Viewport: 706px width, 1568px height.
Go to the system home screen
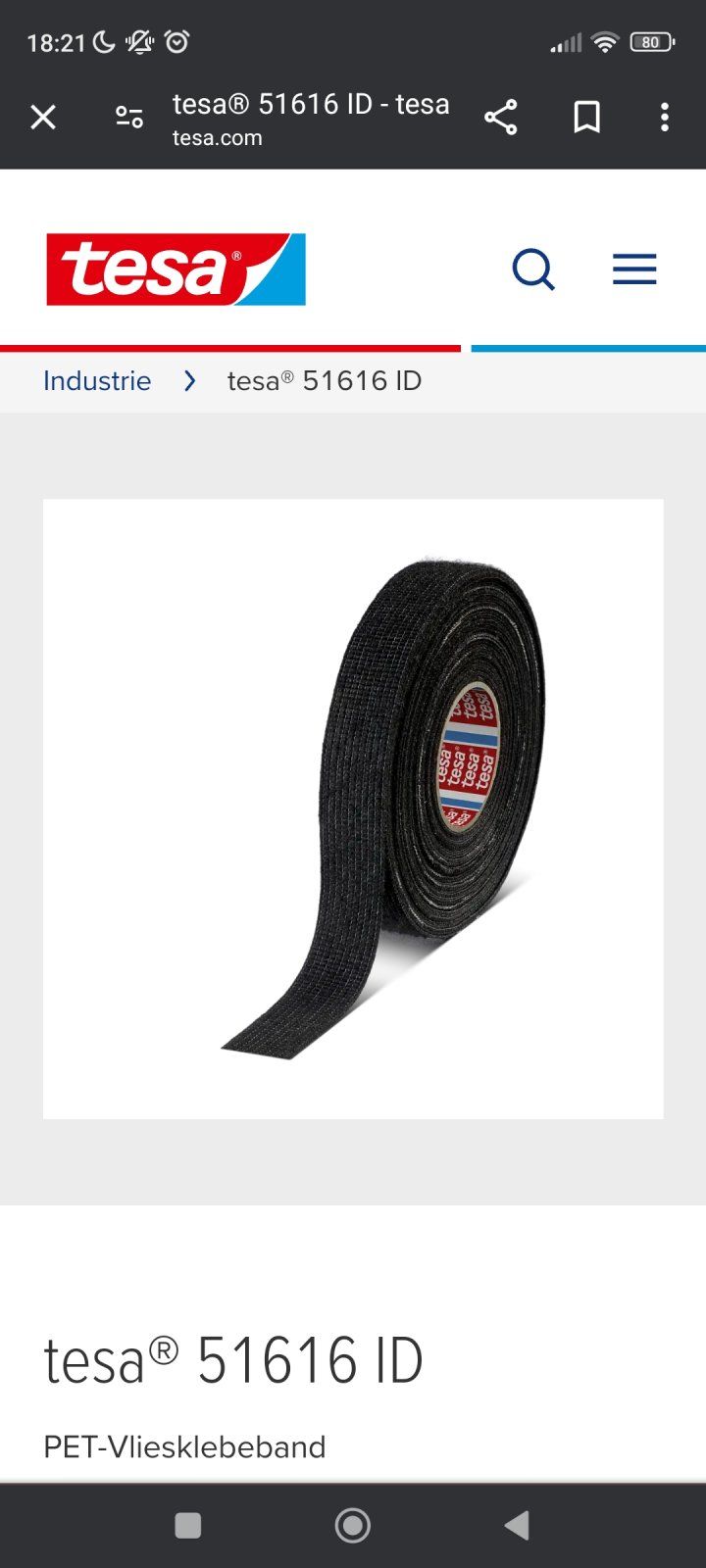click(353, 1525)
